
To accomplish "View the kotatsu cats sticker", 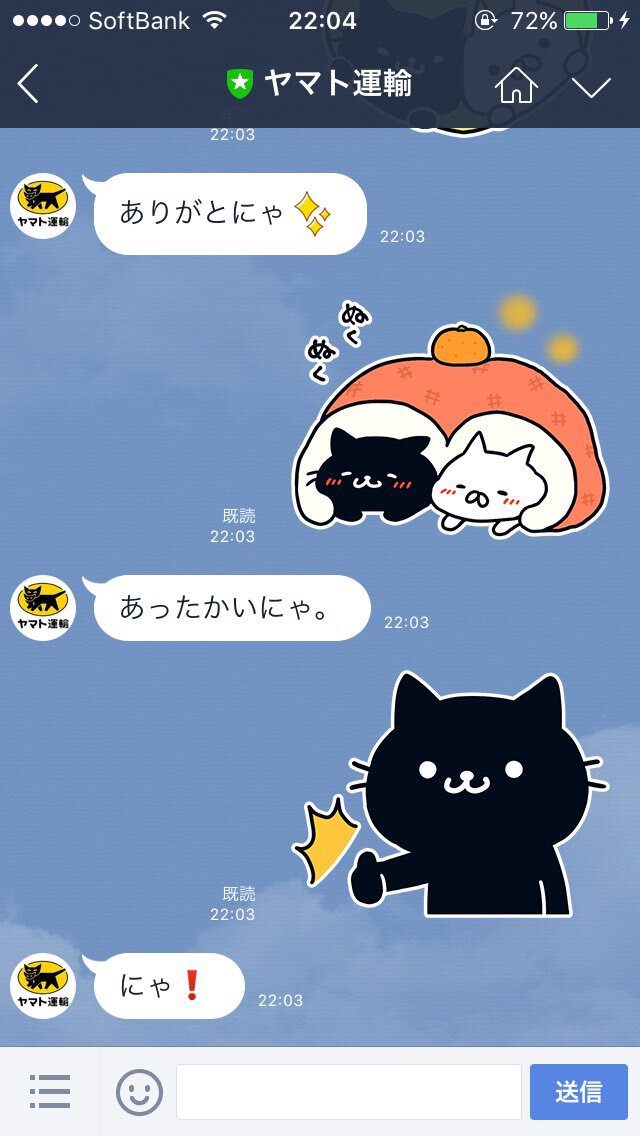I will 450,430.
